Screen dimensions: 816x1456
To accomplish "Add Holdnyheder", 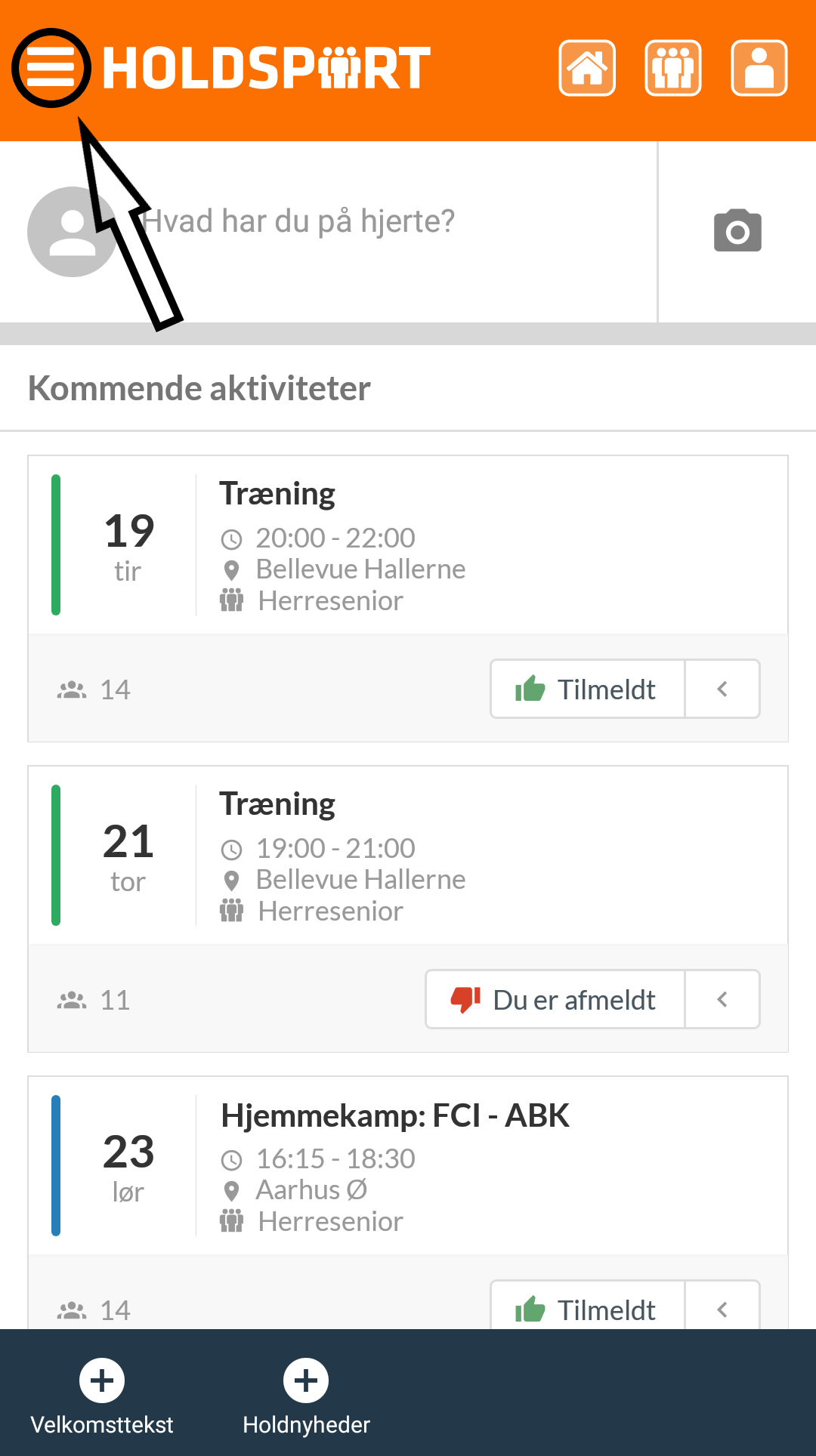I will [x=306, y=1397].
